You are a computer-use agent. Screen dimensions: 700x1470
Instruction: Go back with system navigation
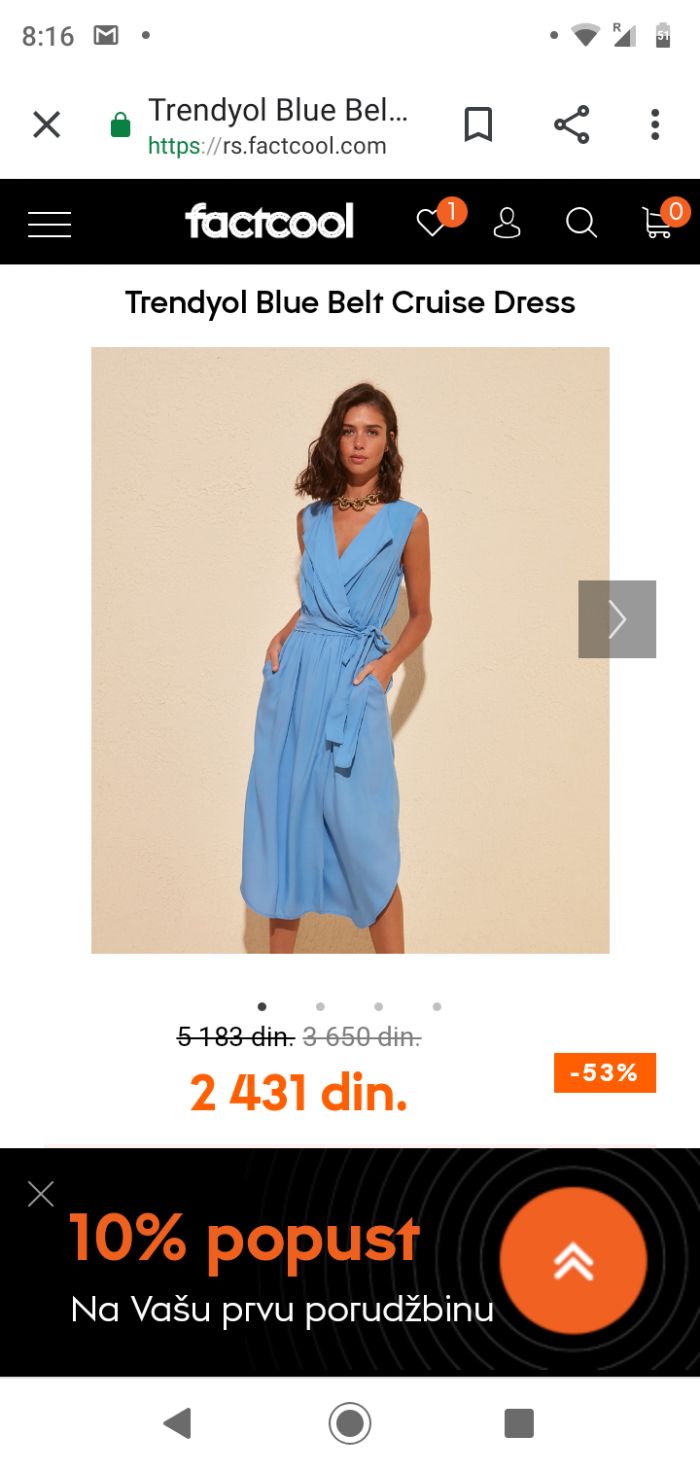coord(177,1423)
